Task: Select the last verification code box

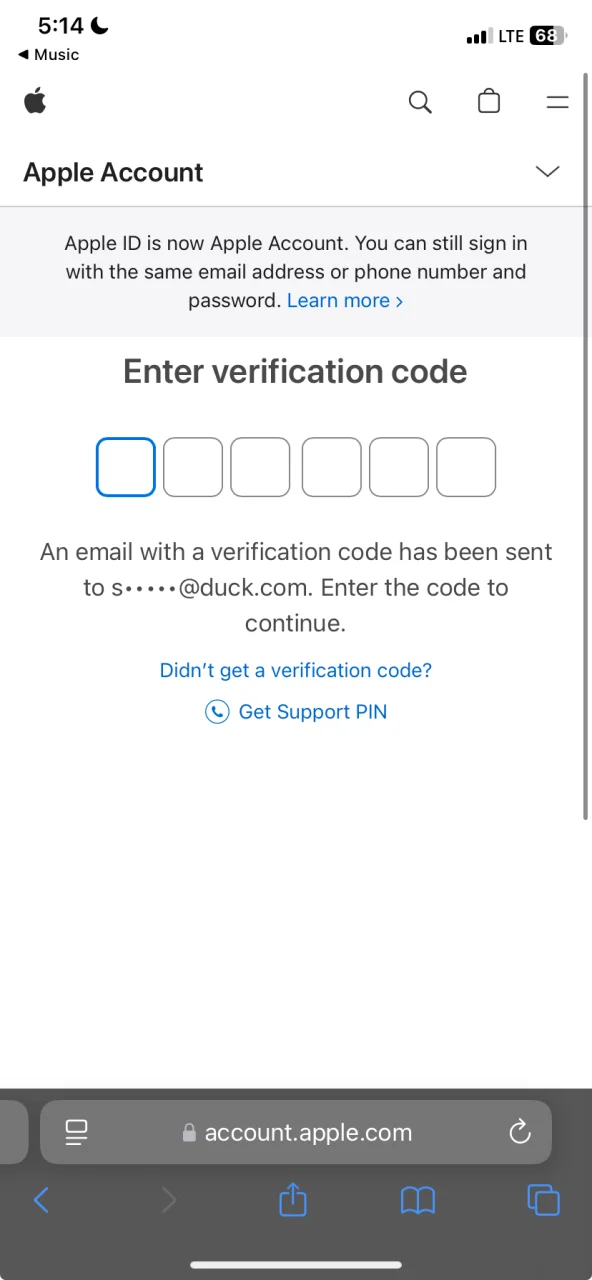Action: pos(466,467)
